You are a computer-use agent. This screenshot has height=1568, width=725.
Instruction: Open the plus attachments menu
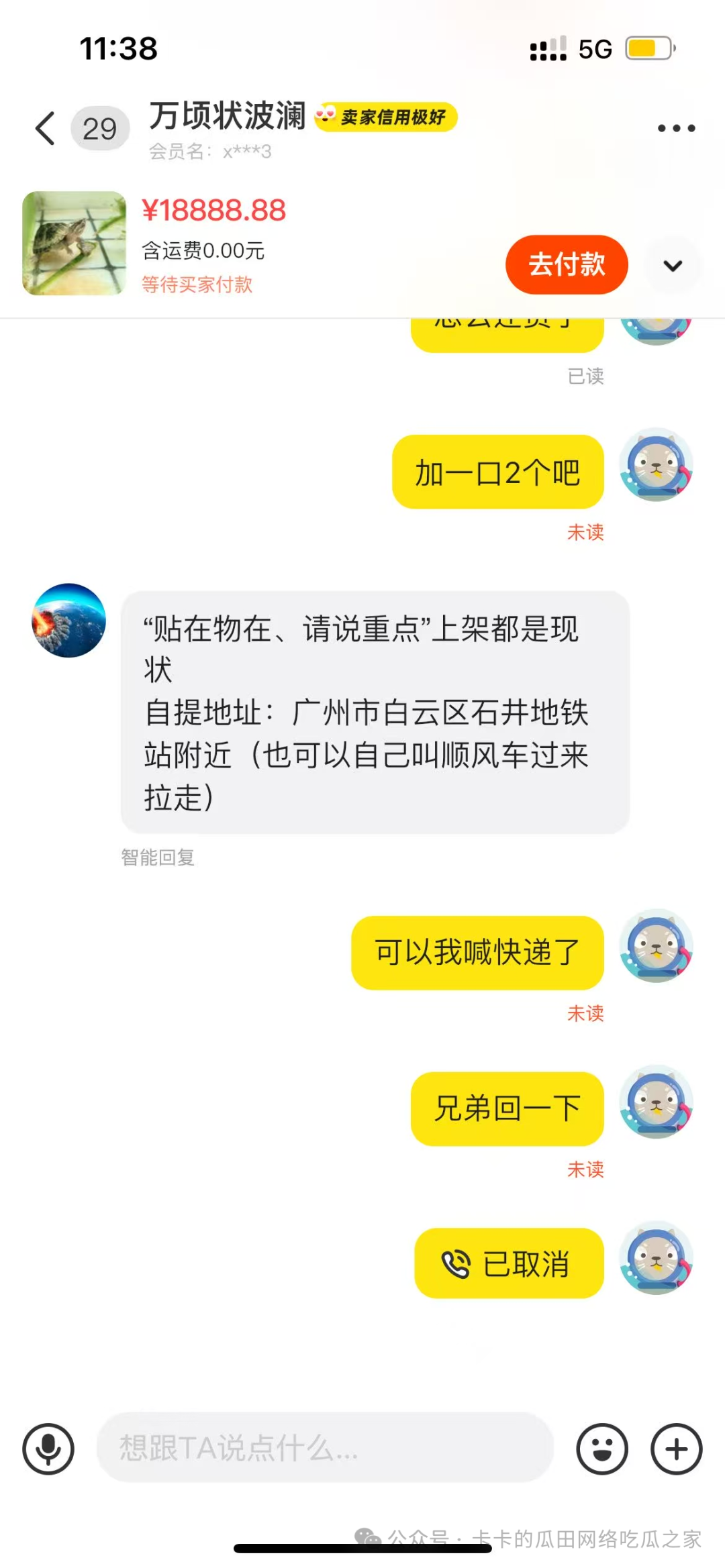point(676,1449)
